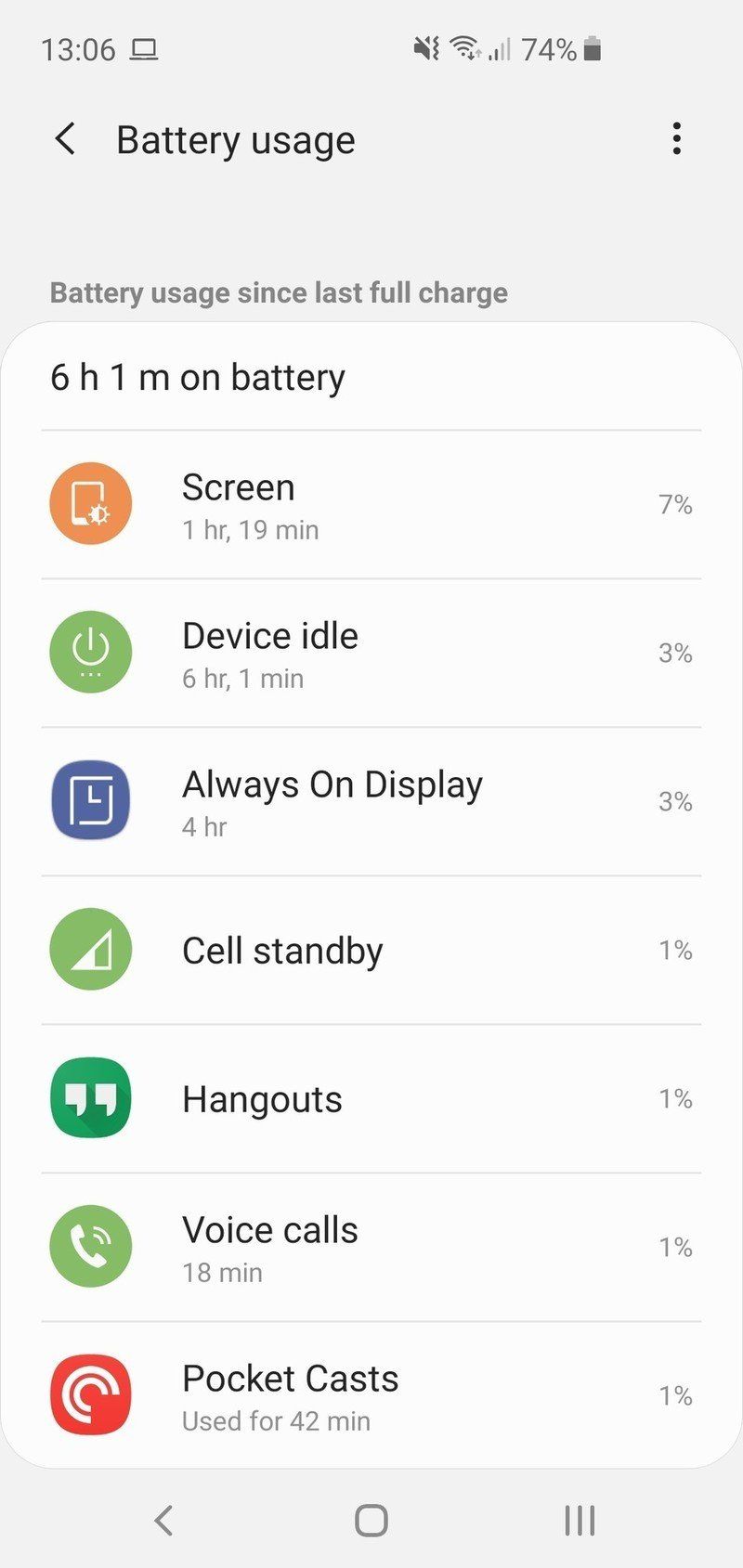The height and width of the screenshot is (1568, 743).
Task: View Pocket Casts battery usage
Action: (x=371, y=1395)
